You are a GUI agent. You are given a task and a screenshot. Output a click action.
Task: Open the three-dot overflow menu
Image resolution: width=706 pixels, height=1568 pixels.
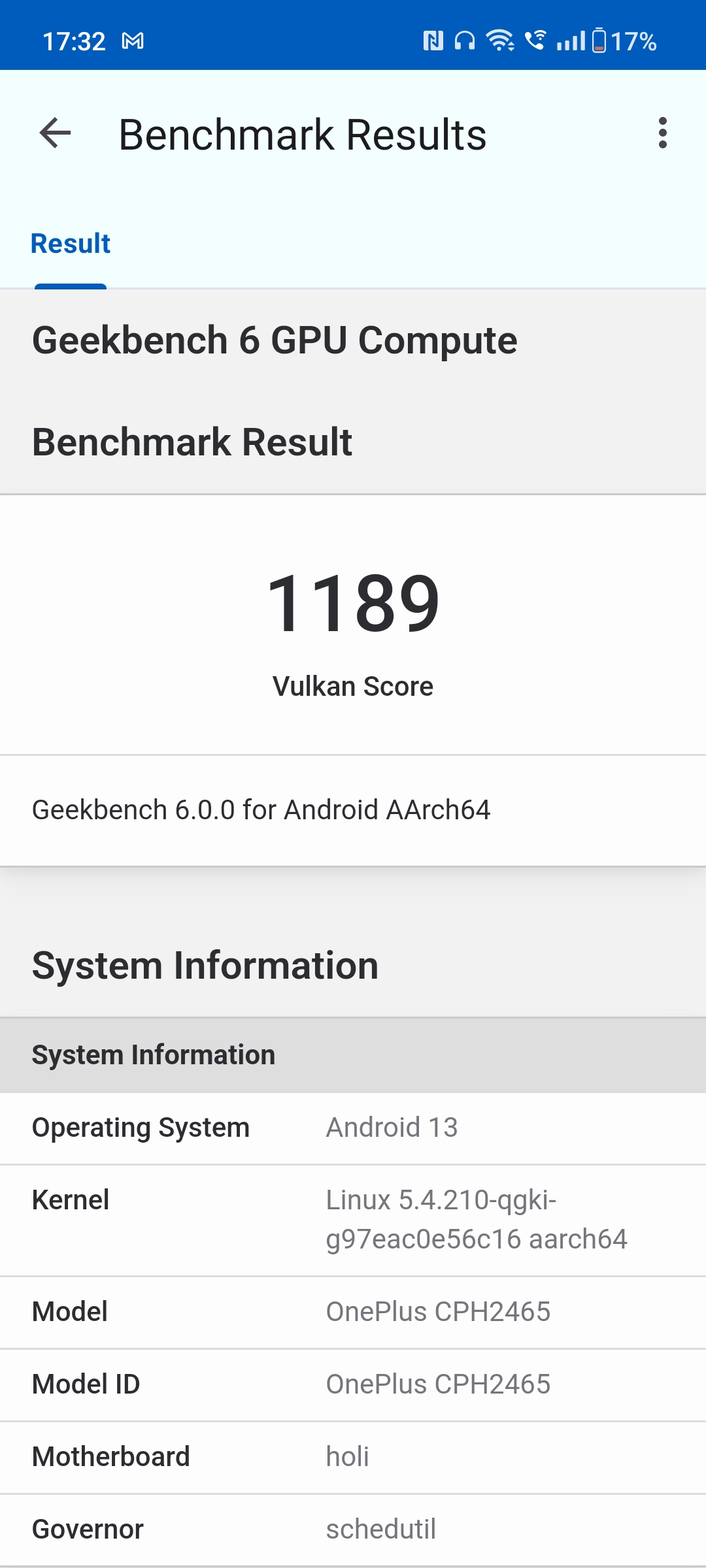coord(662,133)
